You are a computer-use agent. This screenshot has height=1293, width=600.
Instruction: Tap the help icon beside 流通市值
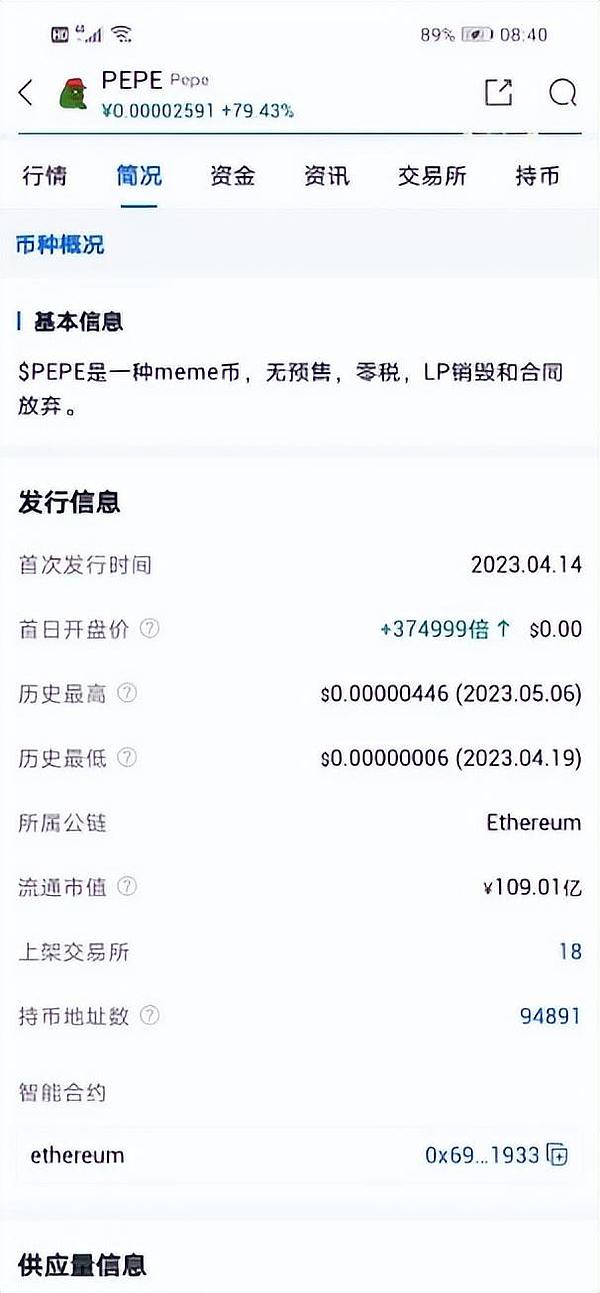pyautogui.click(x=127, y=886)
